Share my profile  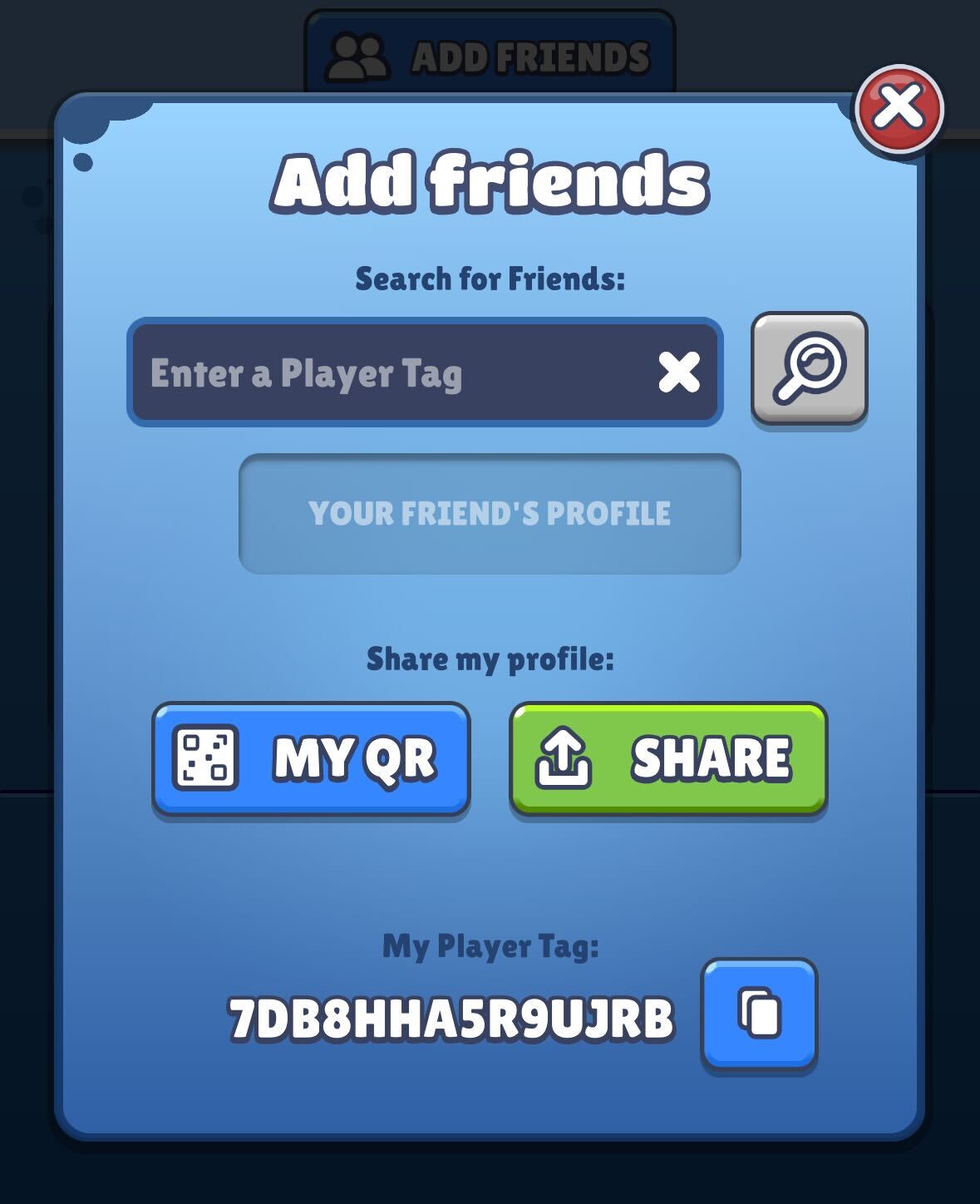click(668, 758)
